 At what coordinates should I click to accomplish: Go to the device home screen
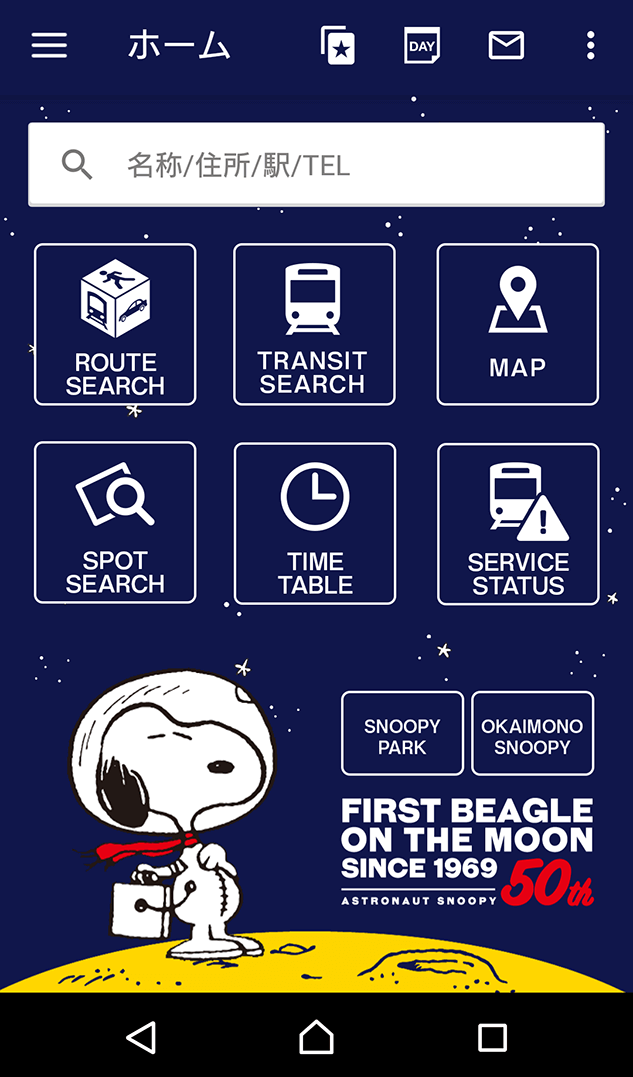point(316,1037)
